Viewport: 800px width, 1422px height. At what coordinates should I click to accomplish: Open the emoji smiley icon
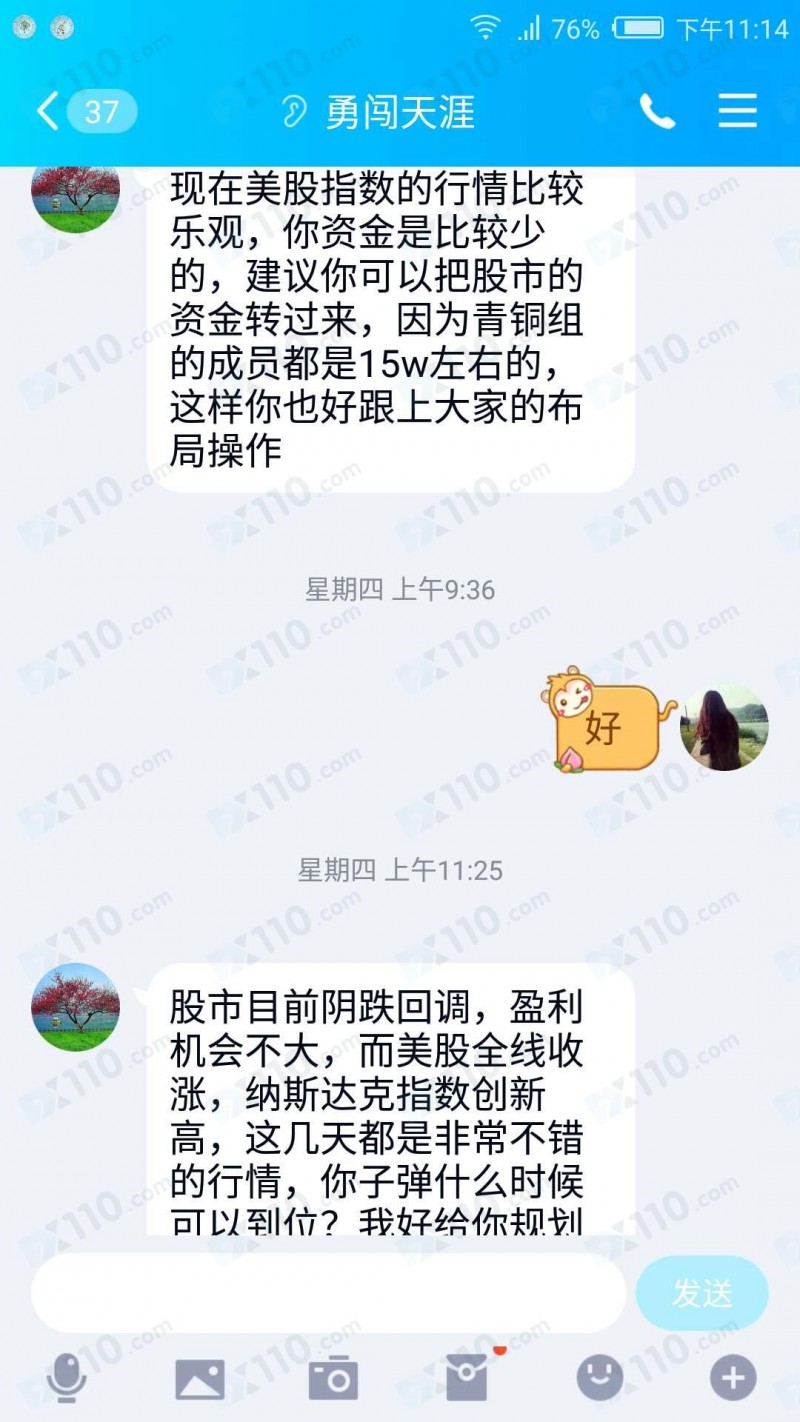600,1378
